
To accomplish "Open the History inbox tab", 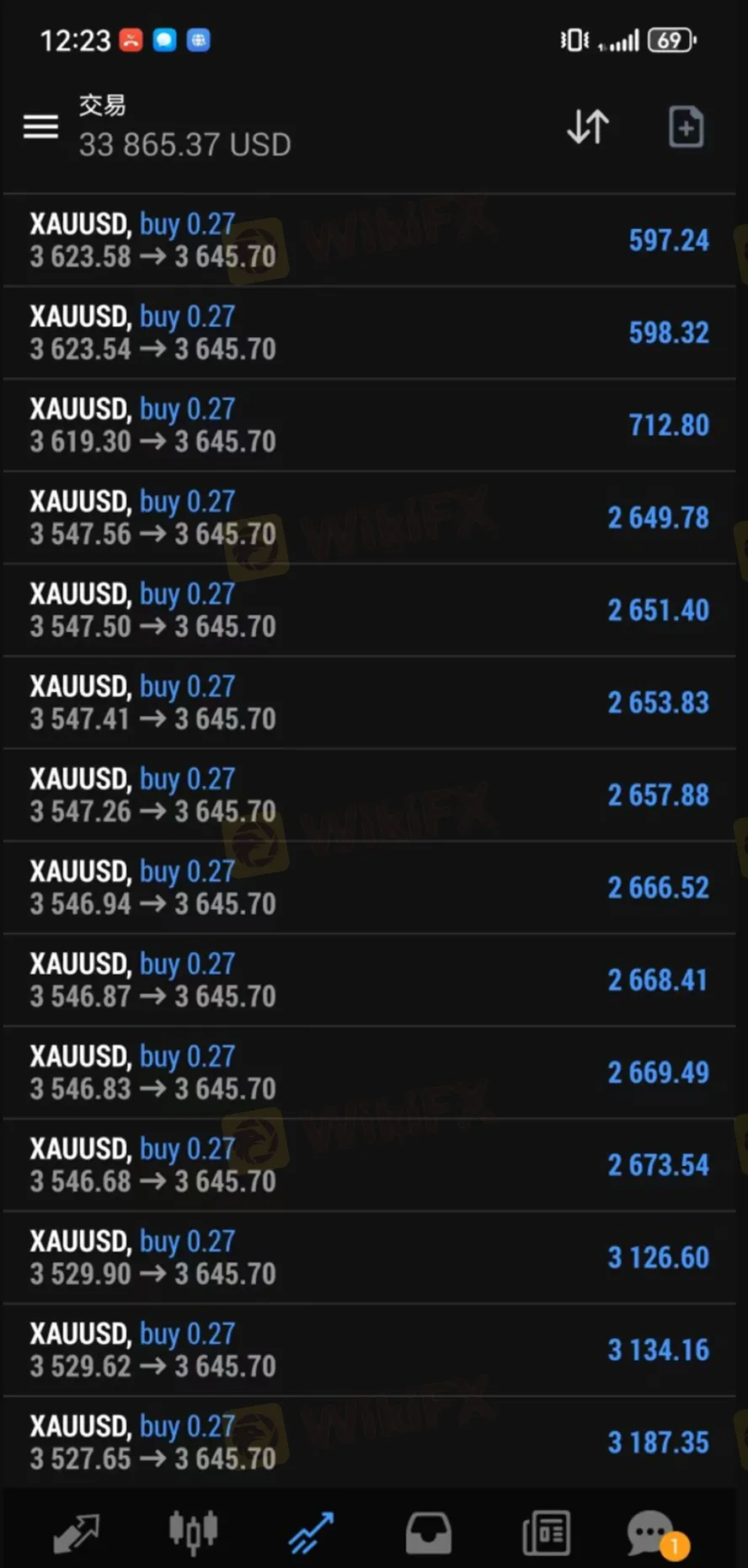I will 429,1533.
